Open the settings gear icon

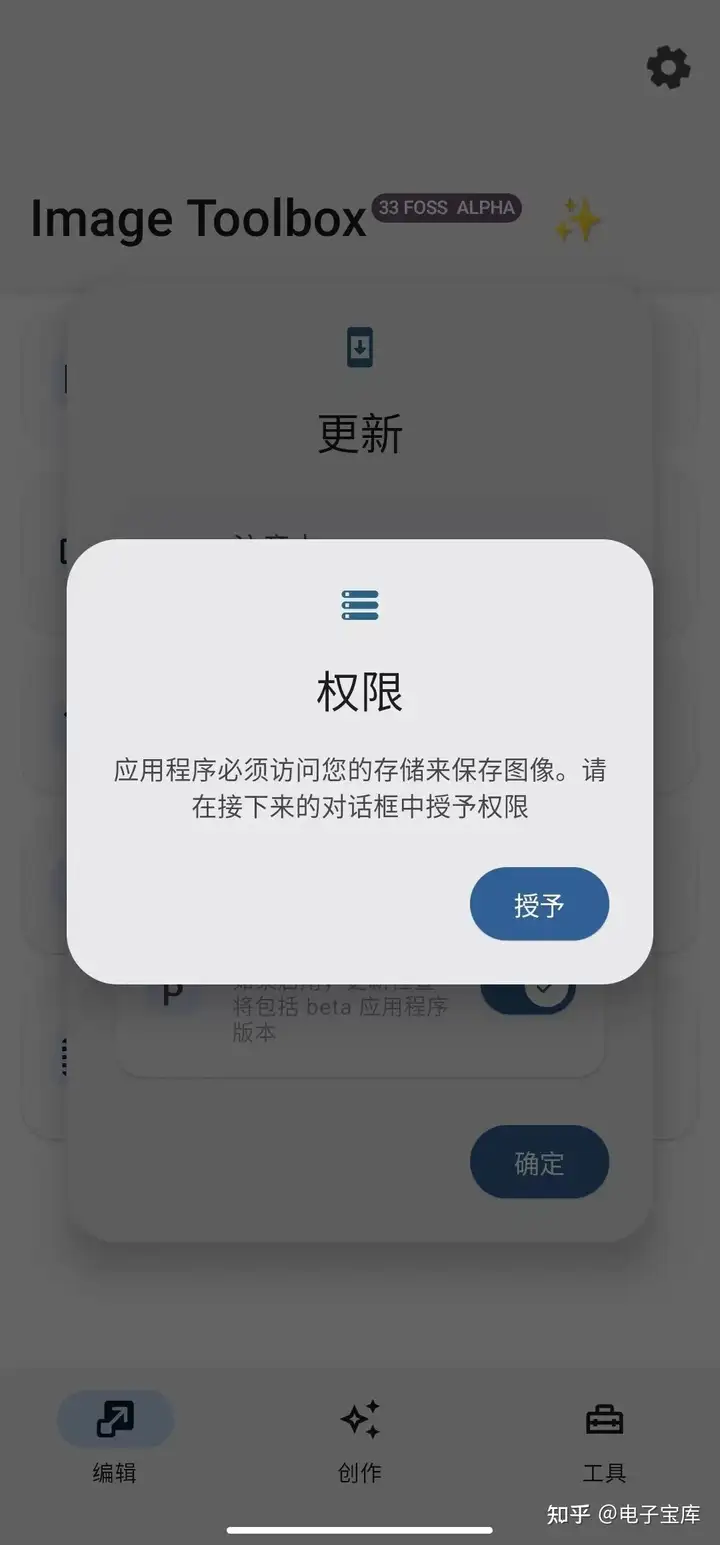(x=669, y=68)
